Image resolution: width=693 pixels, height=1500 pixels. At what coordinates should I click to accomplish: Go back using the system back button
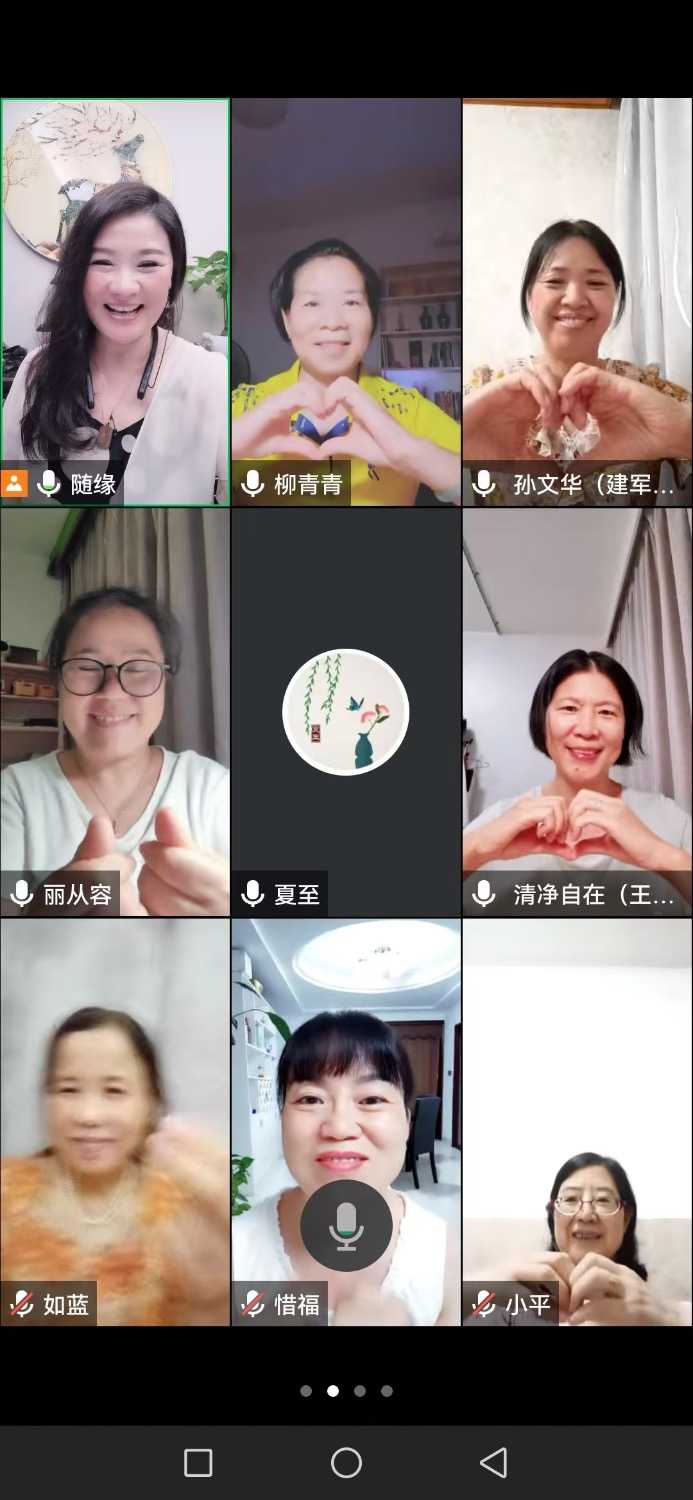tap(493, 1463)
